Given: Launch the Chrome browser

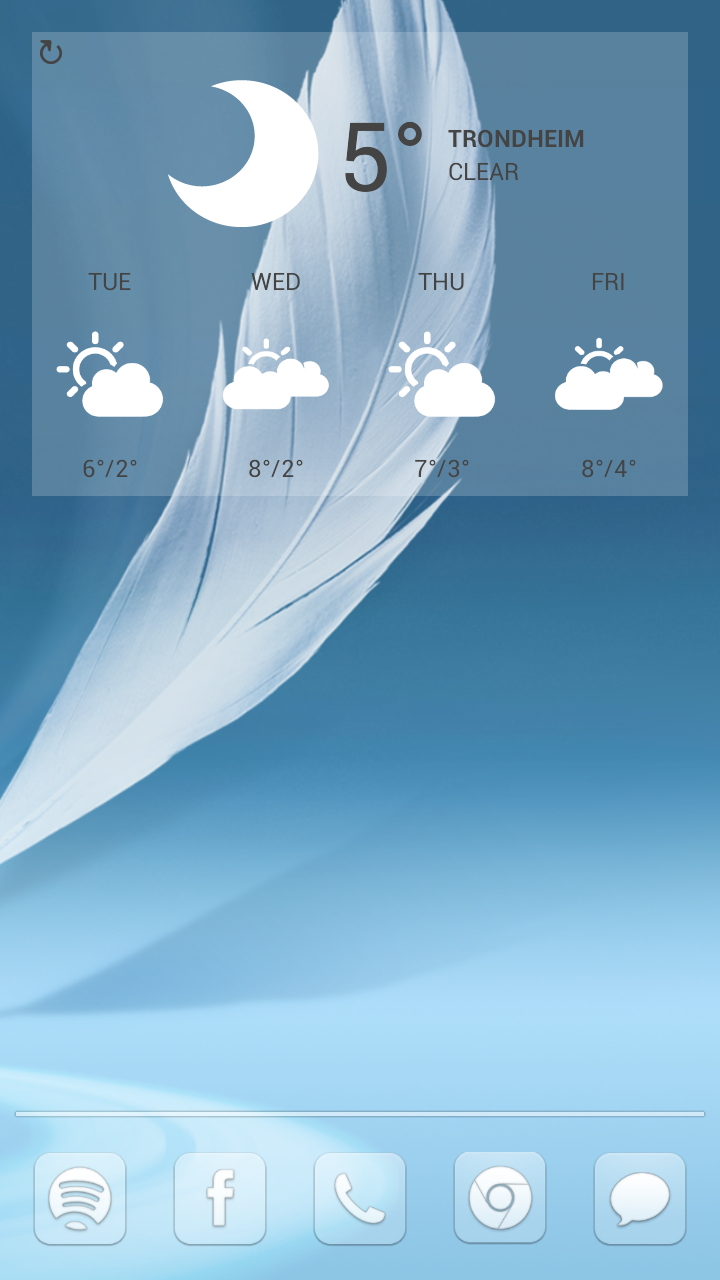Looking at the screenshot, I should pos(500,1198).
